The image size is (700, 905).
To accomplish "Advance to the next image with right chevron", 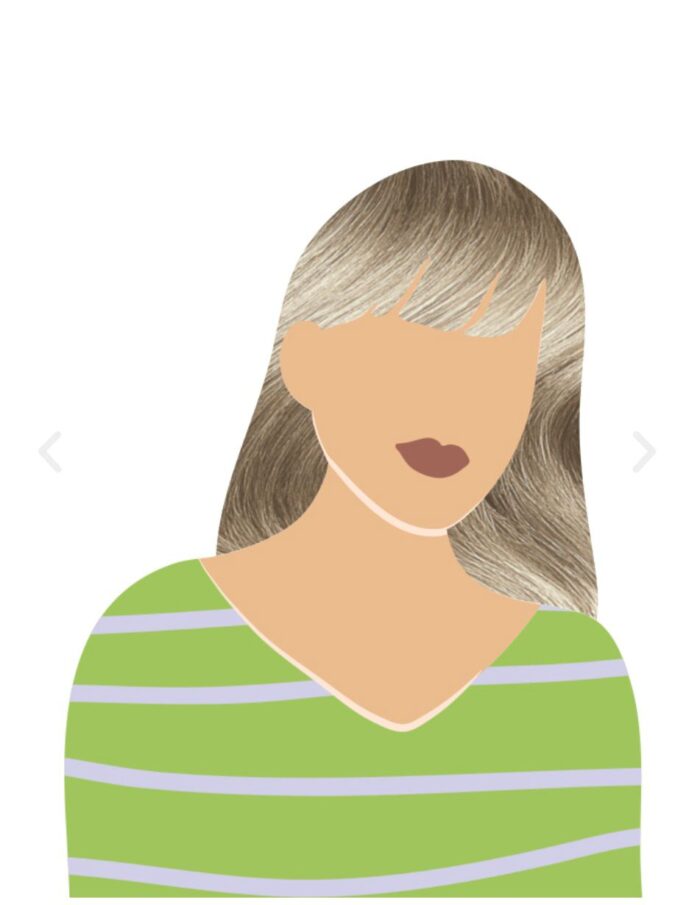I will pyautogui.click(x=645, y=452).
